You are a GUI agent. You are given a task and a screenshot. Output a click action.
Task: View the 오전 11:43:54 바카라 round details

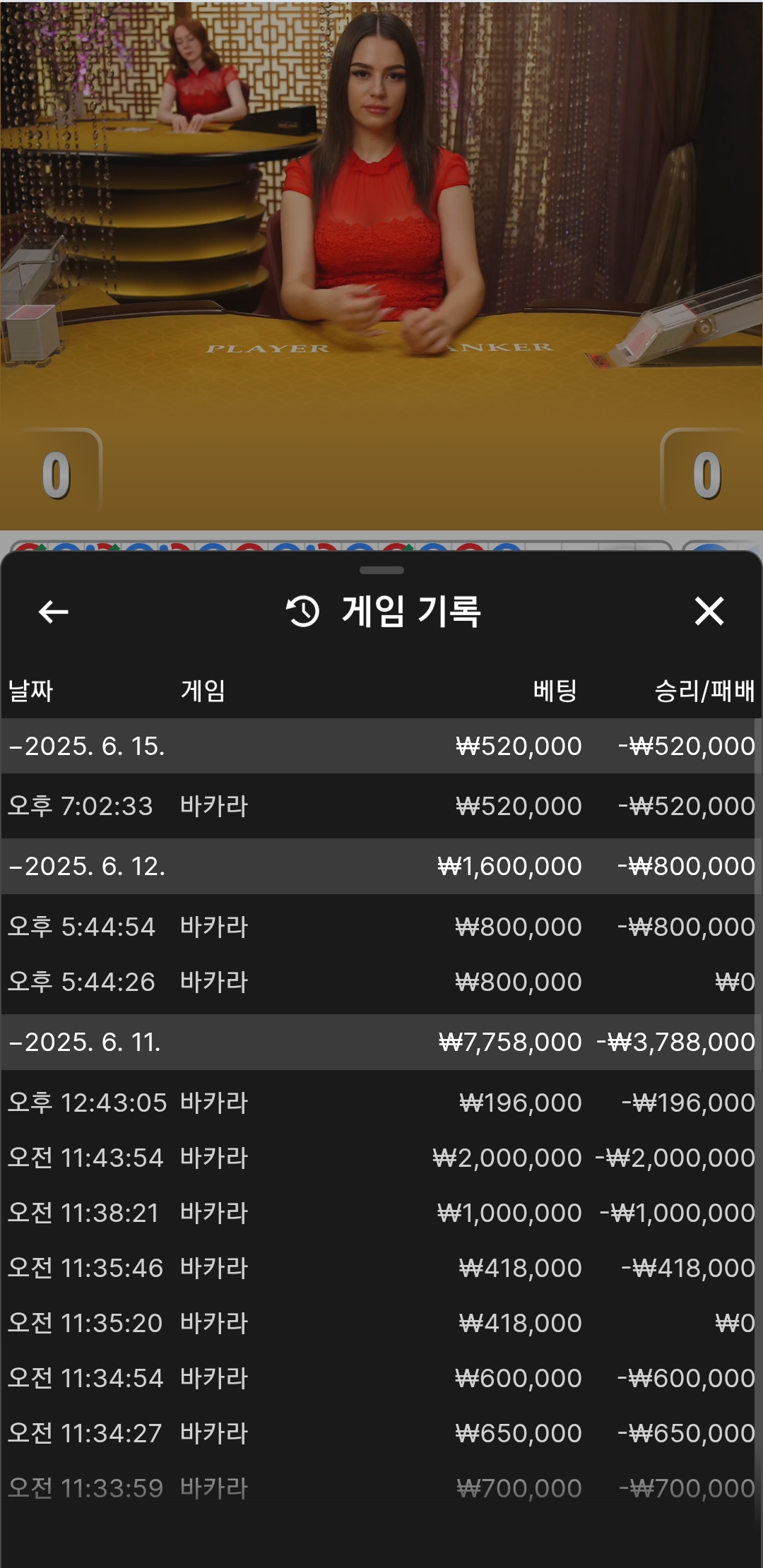(381, 1158)
